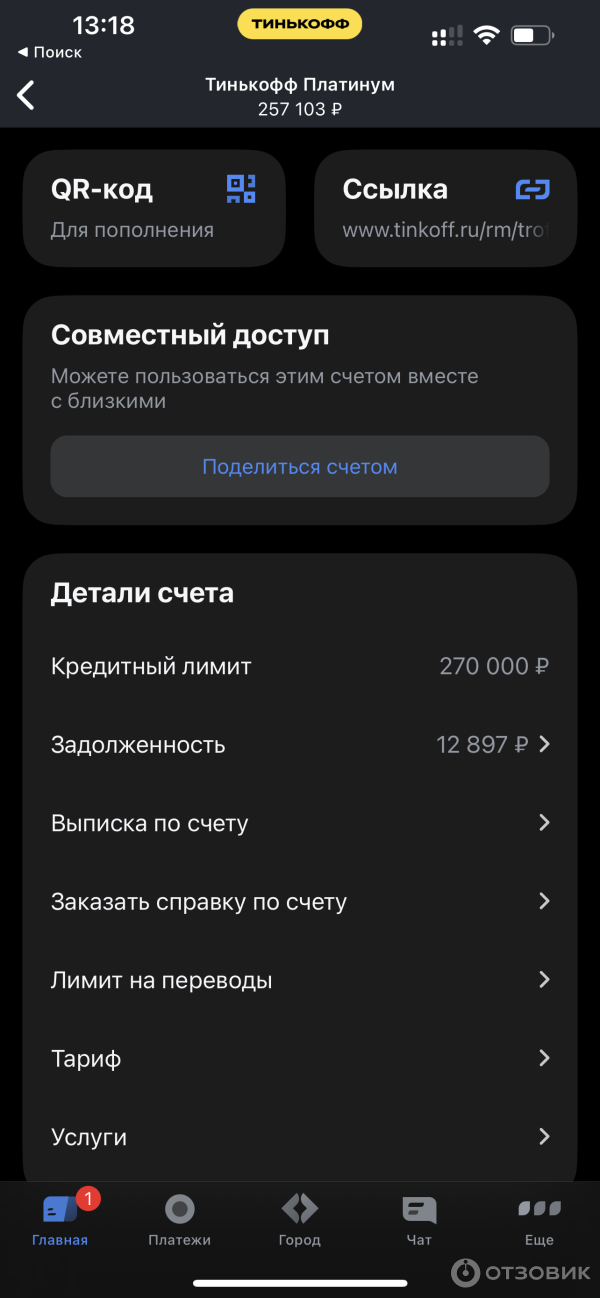Open Выписка по счету
Image resolution: width=600 pixels, height=1298 pixels.
coord(300,824)
